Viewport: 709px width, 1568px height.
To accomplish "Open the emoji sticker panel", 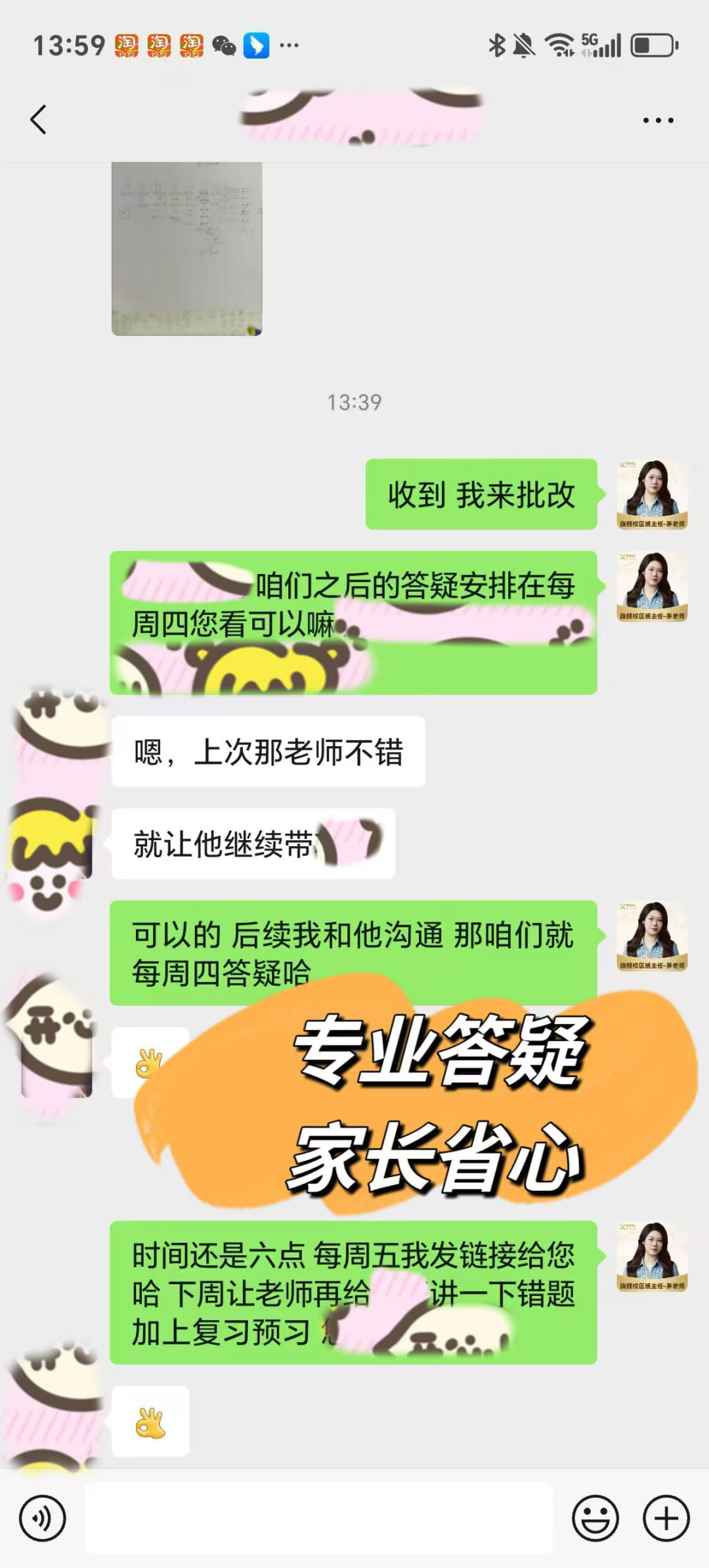I will pyautogui.click(x=595, y=1519).
